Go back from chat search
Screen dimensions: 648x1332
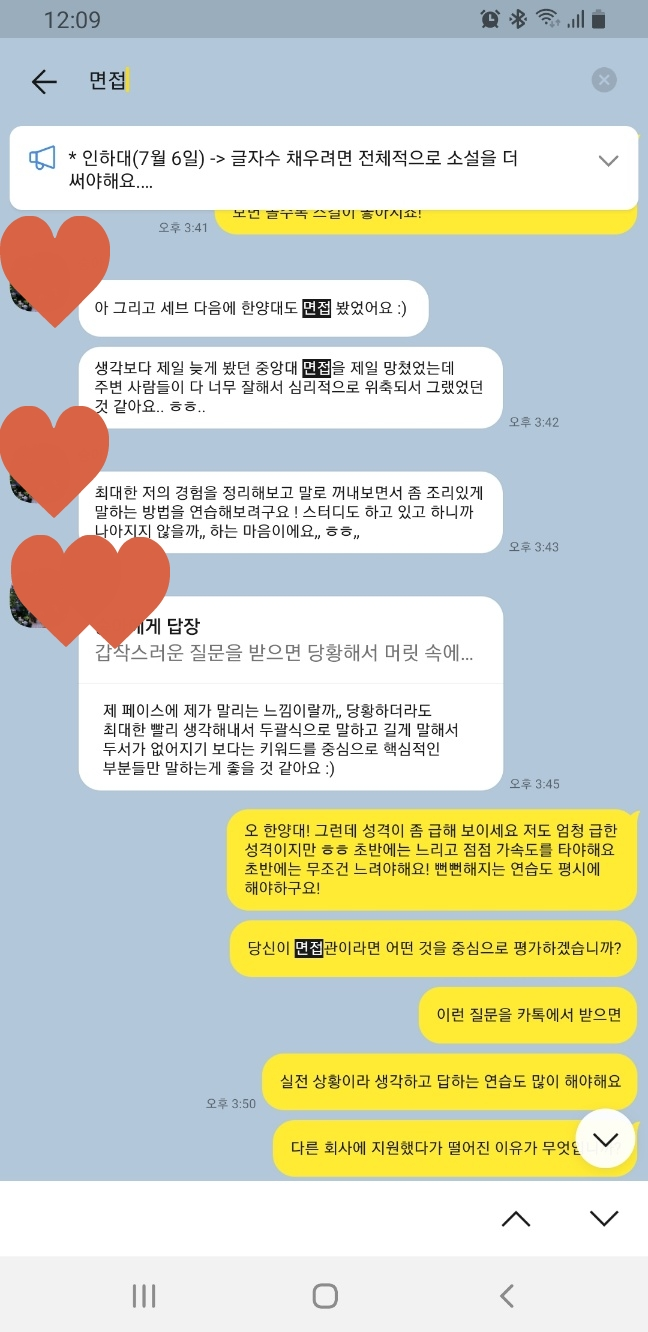[x=44, y=81]
